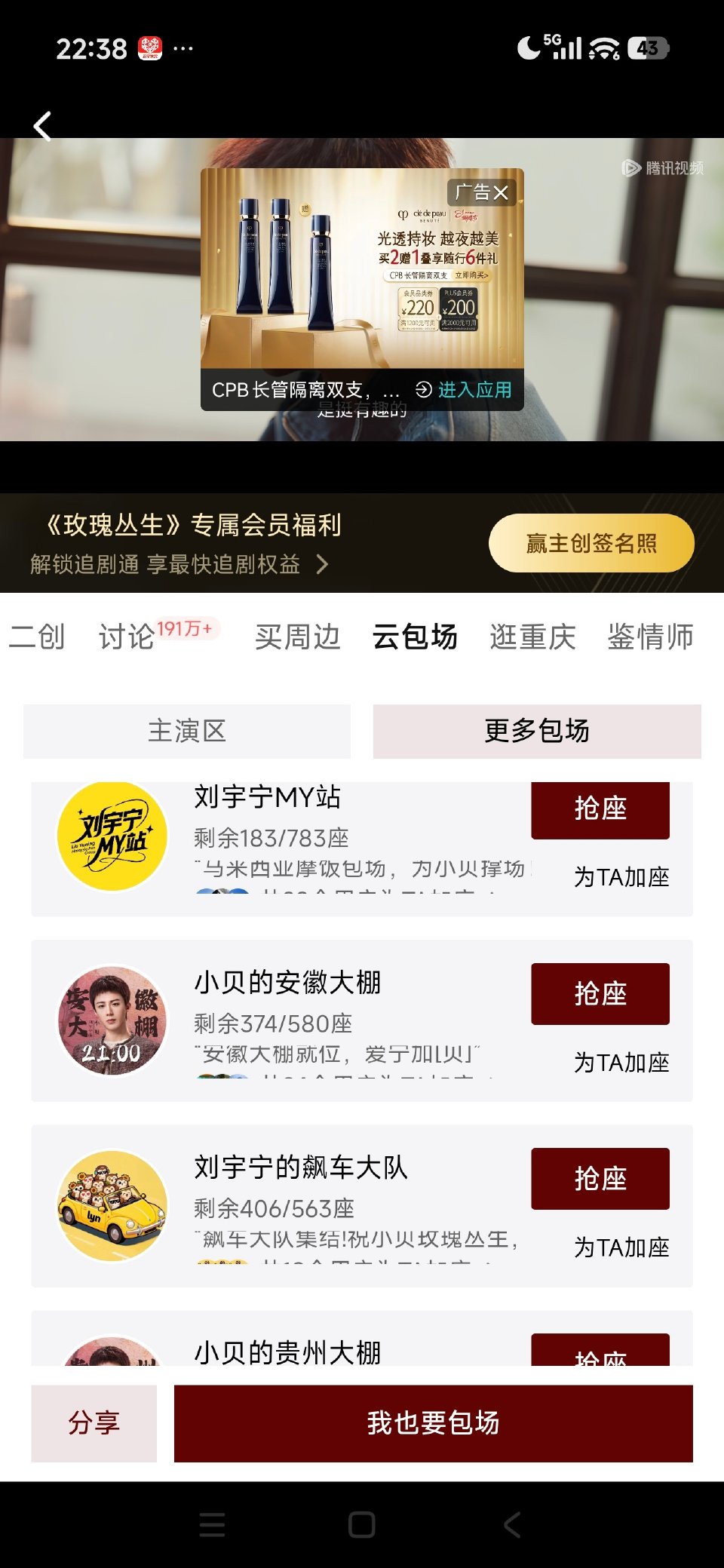Tap 为TA加座 for 刘宇宁的飙车大队
This screenshot has width=724, height=1568.
coord(621,1247)
